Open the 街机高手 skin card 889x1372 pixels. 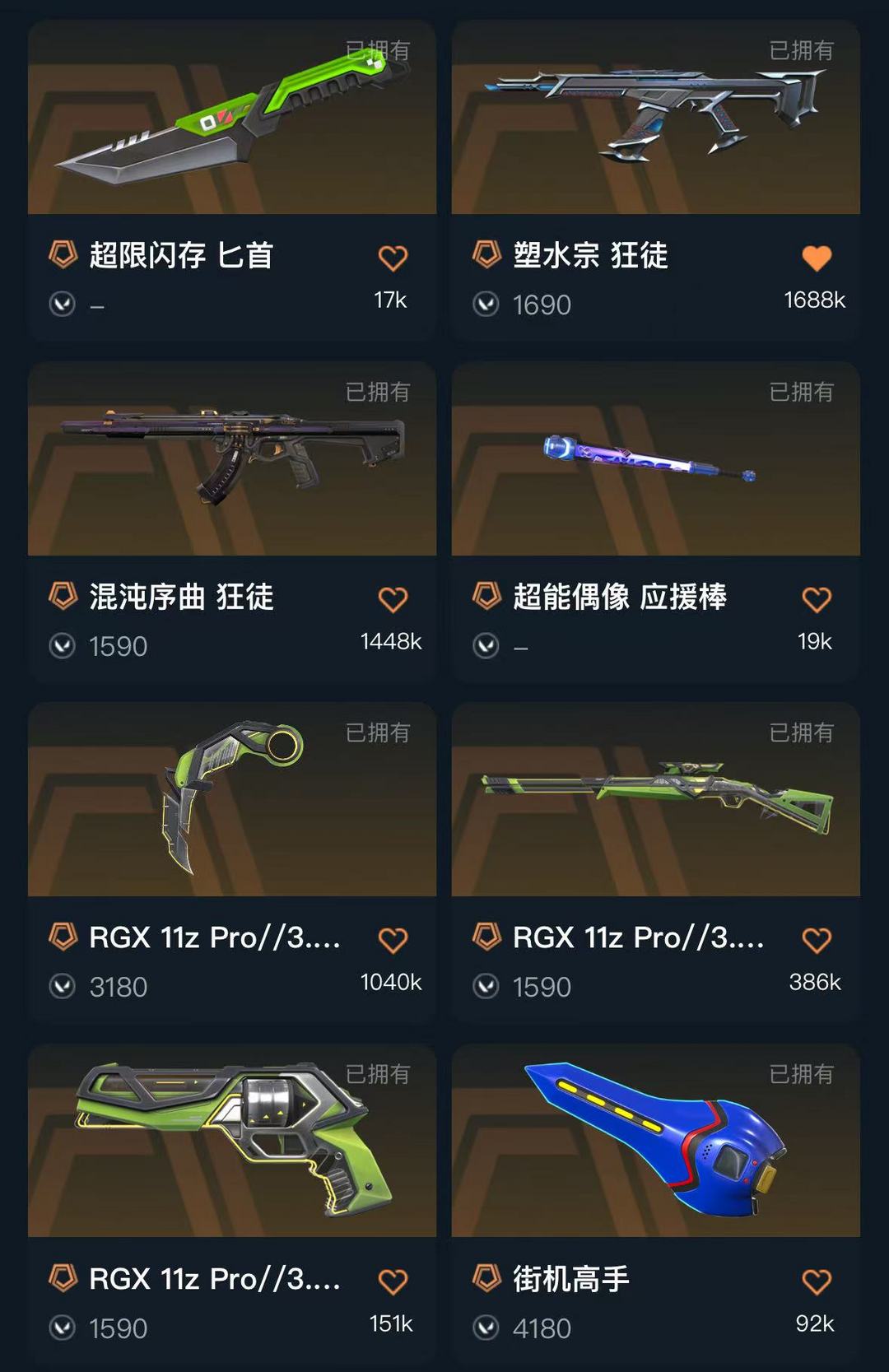655,1144
